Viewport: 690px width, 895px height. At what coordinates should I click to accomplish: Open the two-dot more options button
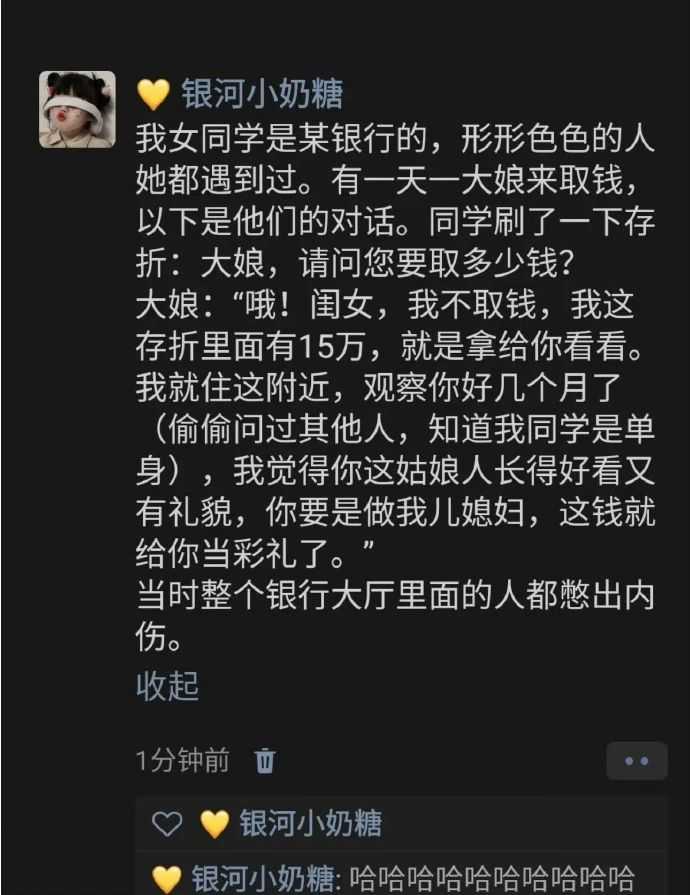click(x=636, y=761)
